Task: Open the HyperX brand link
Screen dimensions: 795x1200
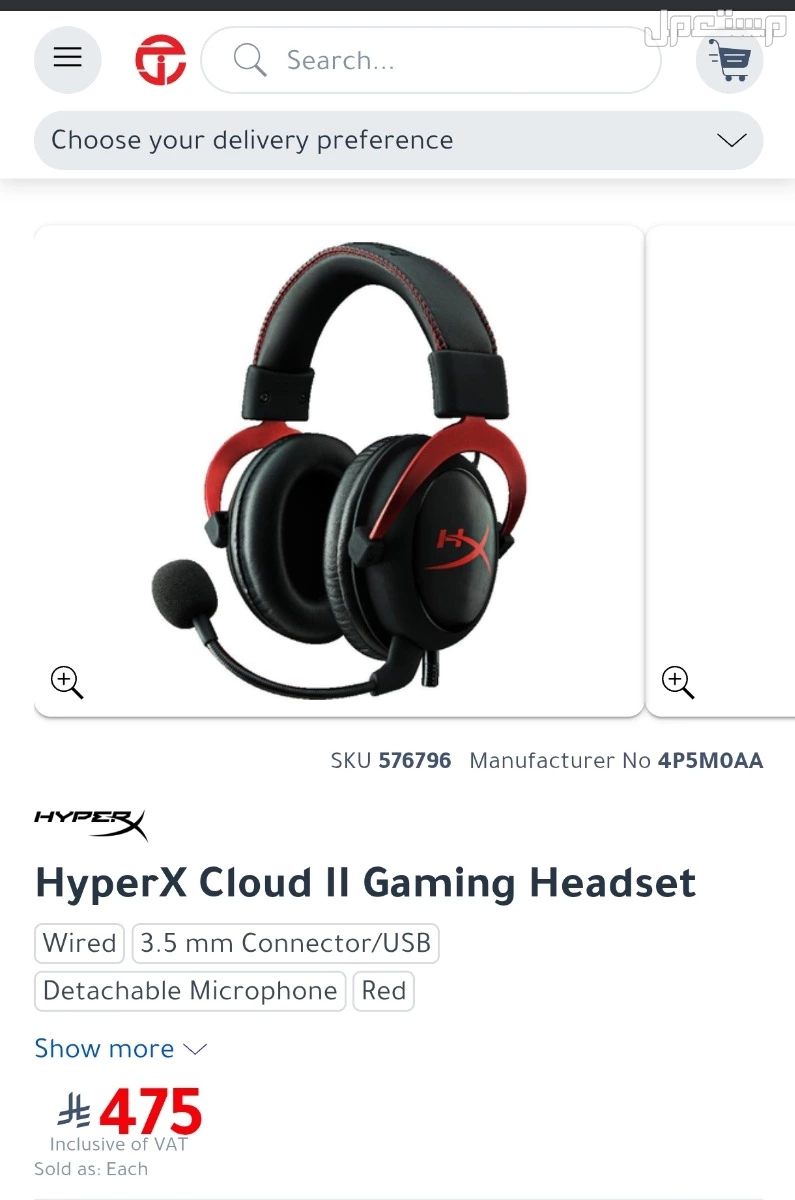Action: click(91, 823)
